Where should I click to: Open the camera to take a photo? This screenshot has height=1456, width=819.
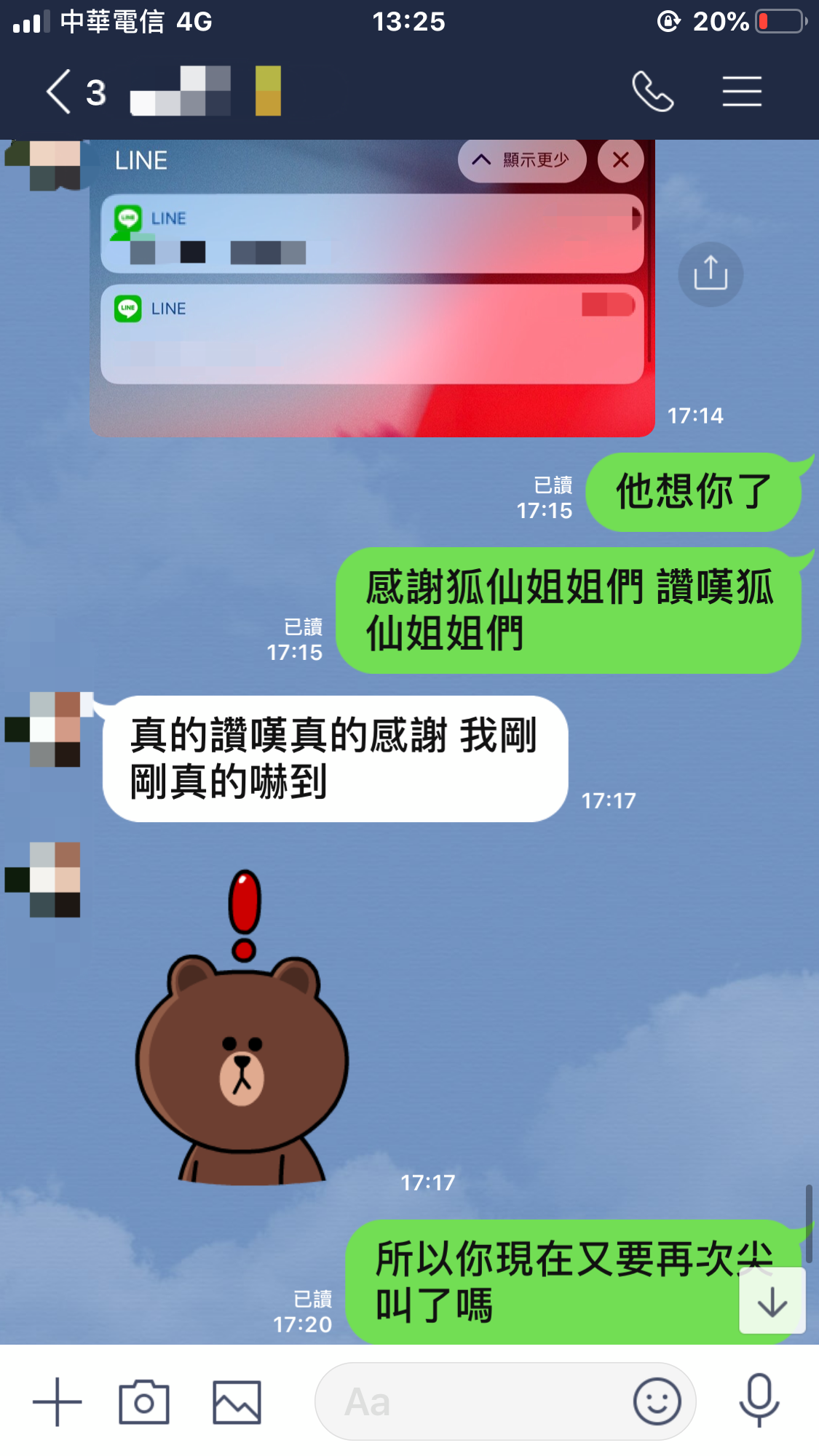click(x=144, y=1401)
